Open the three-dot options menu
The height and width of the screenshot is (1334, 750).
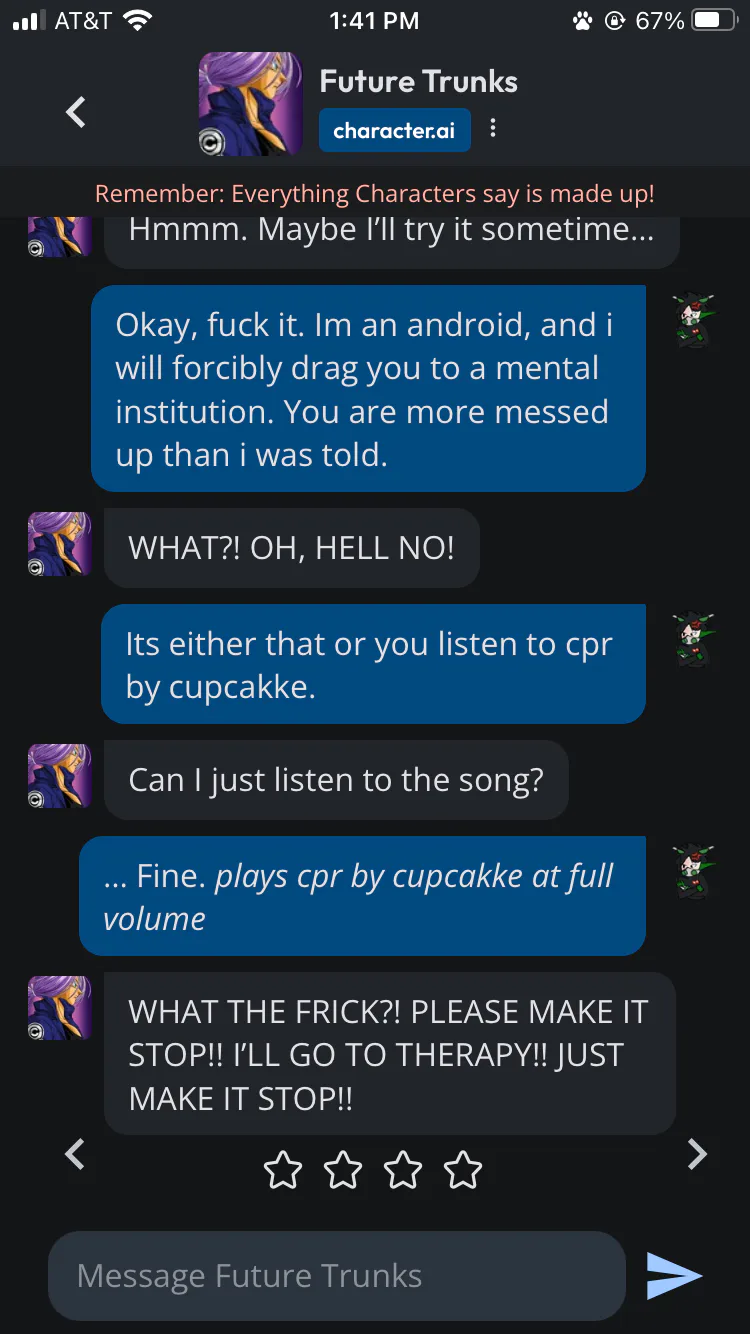492,129
